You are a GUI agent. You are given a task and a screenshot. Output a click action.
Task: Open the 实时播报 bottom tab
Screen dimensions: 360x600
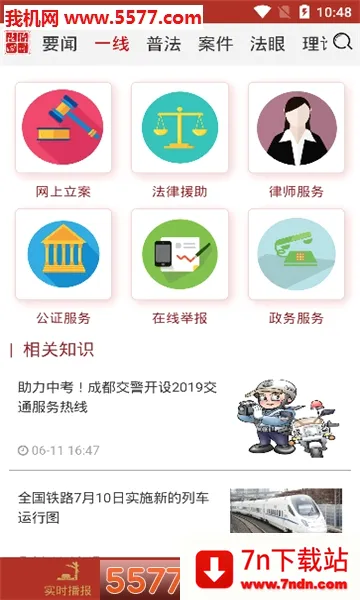(68, 579)
